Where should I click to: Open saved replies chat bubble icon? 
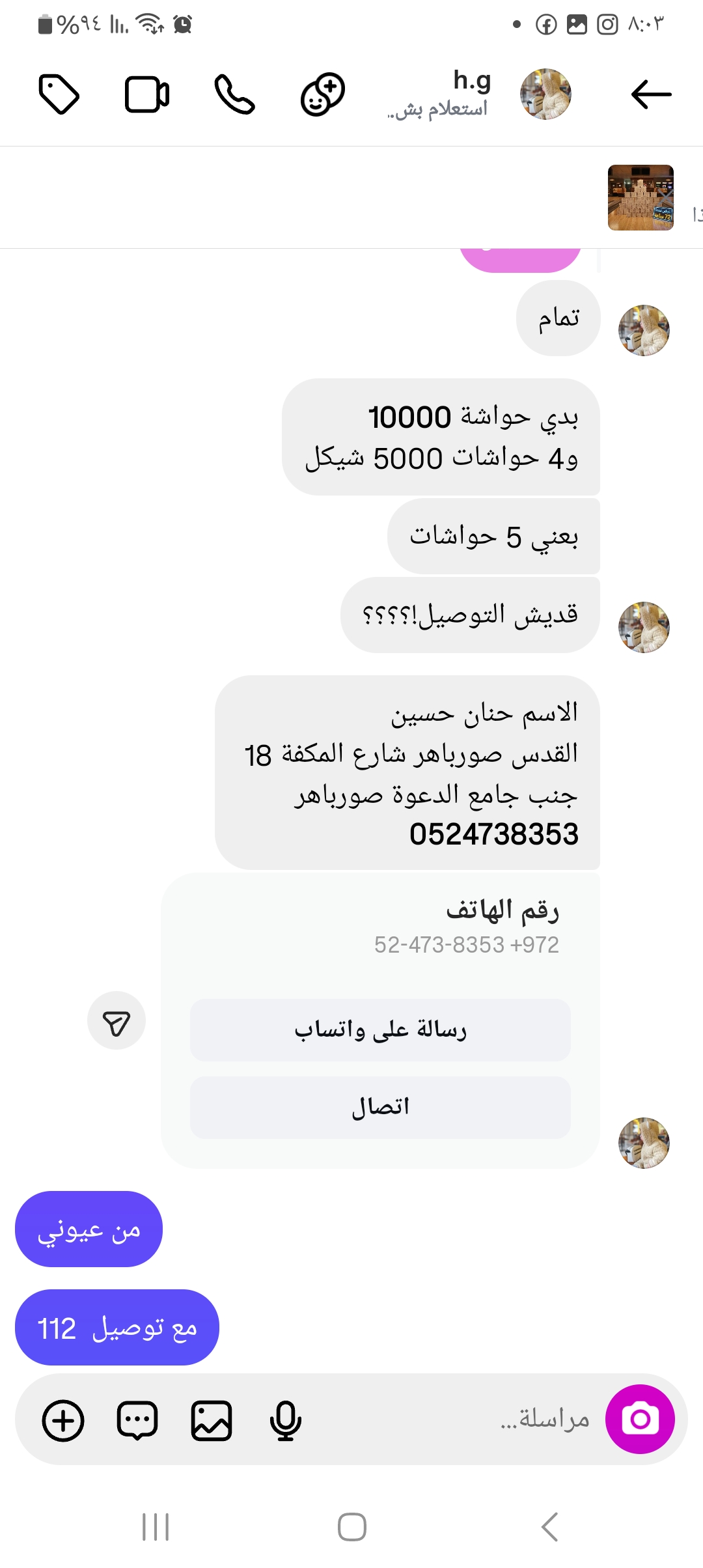click(x=137, y=1420)
